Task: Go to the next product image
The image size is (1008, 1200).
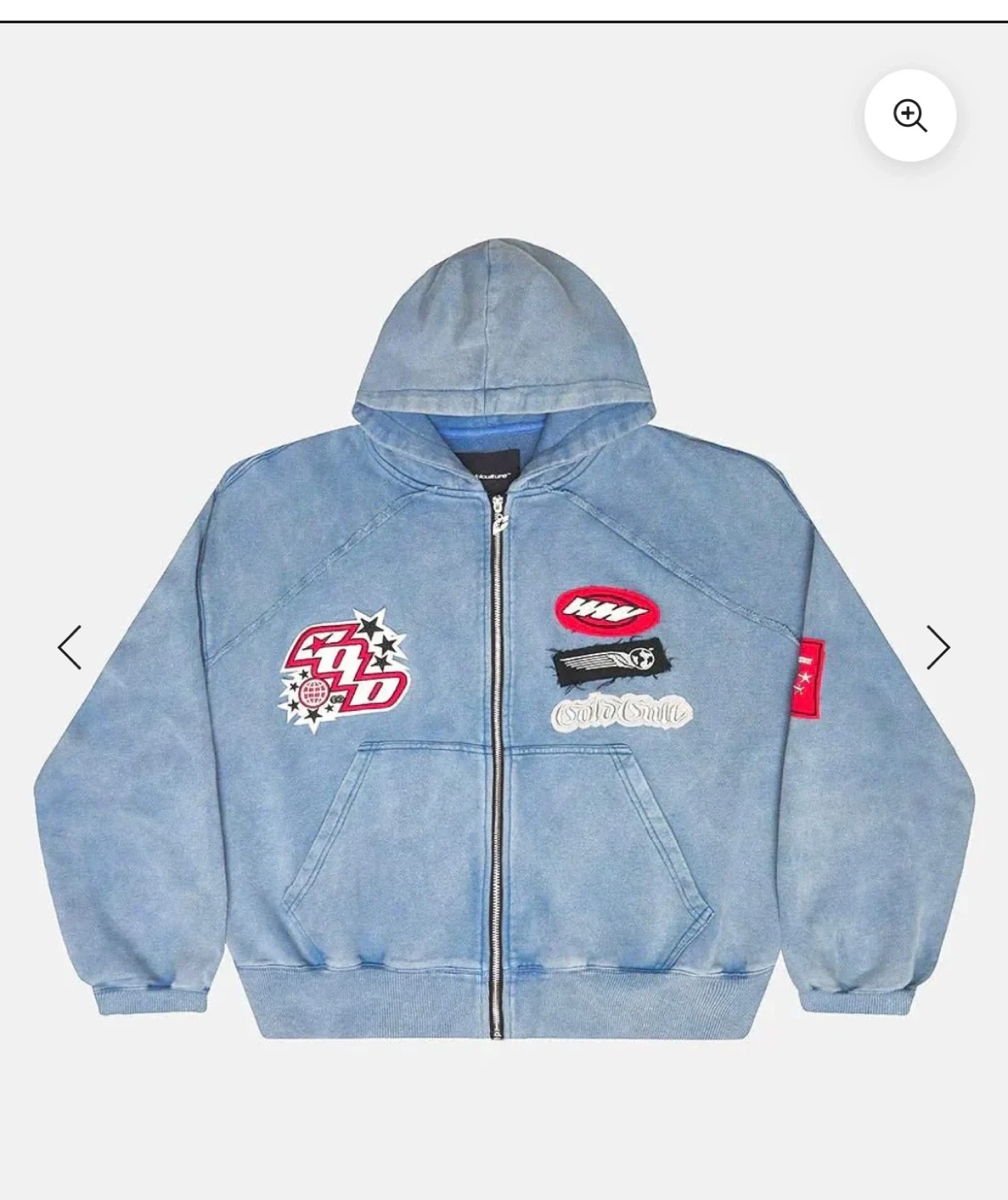Action: [x=937, y=647]
